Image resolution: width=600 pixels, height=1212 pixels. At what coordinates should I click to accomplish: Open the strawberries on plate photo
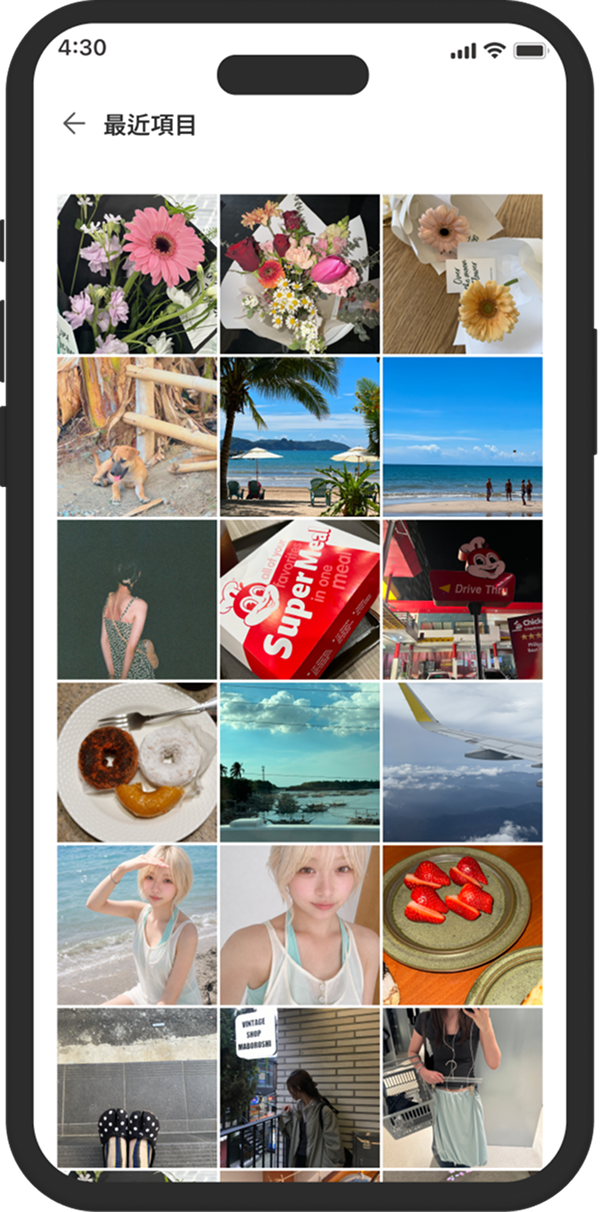pos(463,925)
